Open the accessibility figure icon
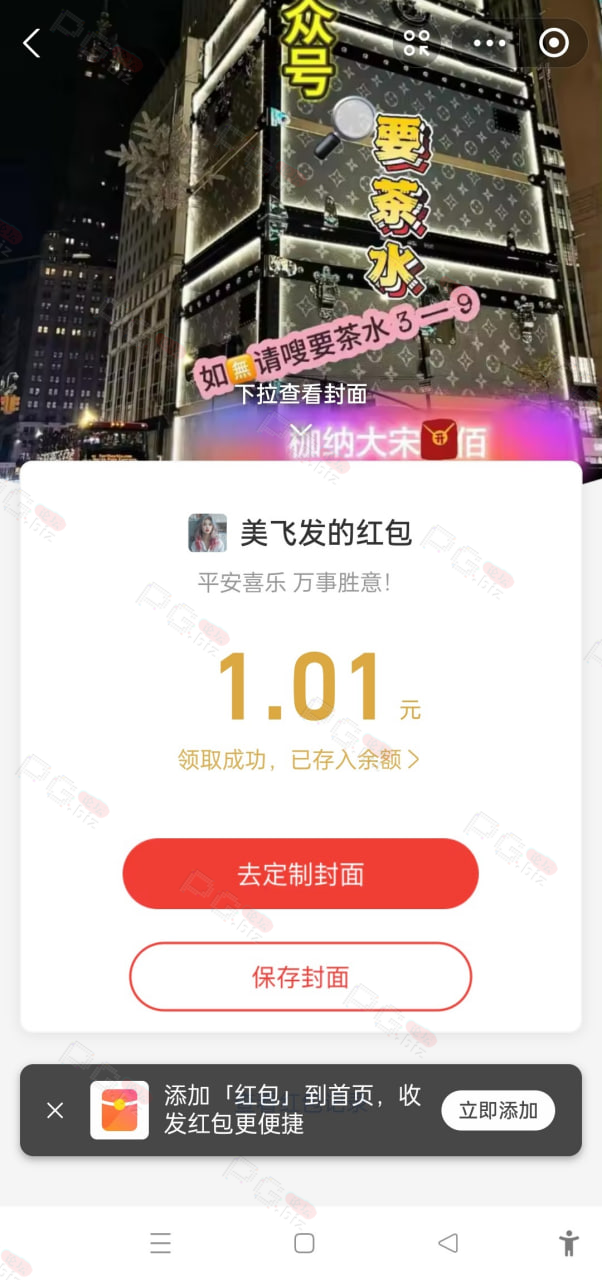 pos(569,1243)
